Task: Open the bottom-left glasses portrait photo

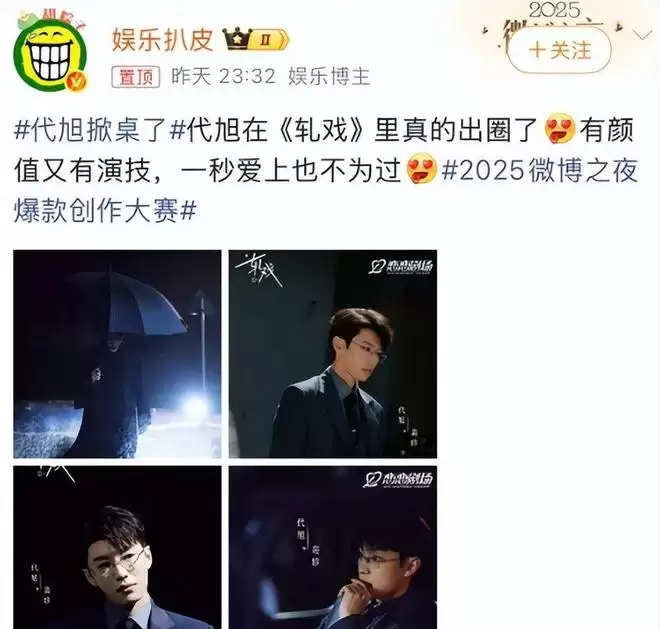Action: pyautogui.click(x=116, y=547)
